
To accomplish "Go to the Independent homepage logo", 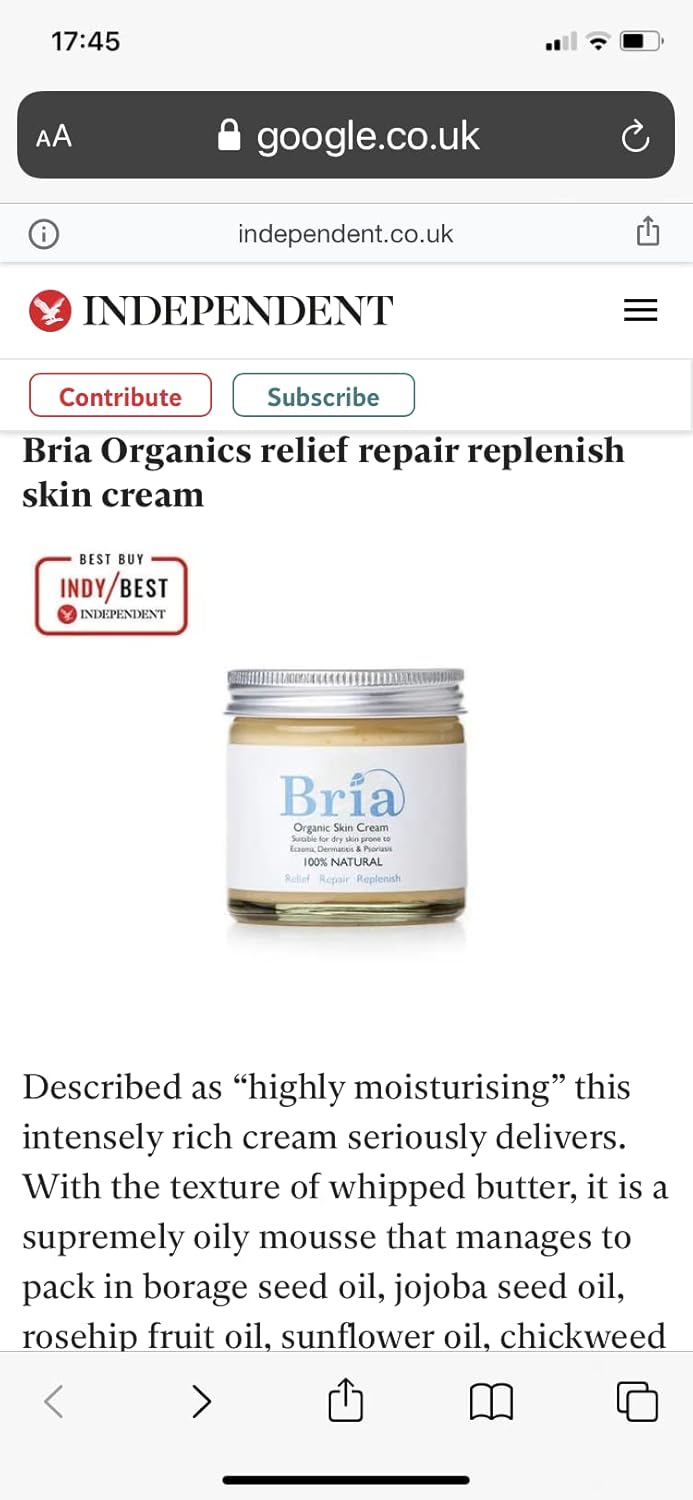I will tap(211, 311).
